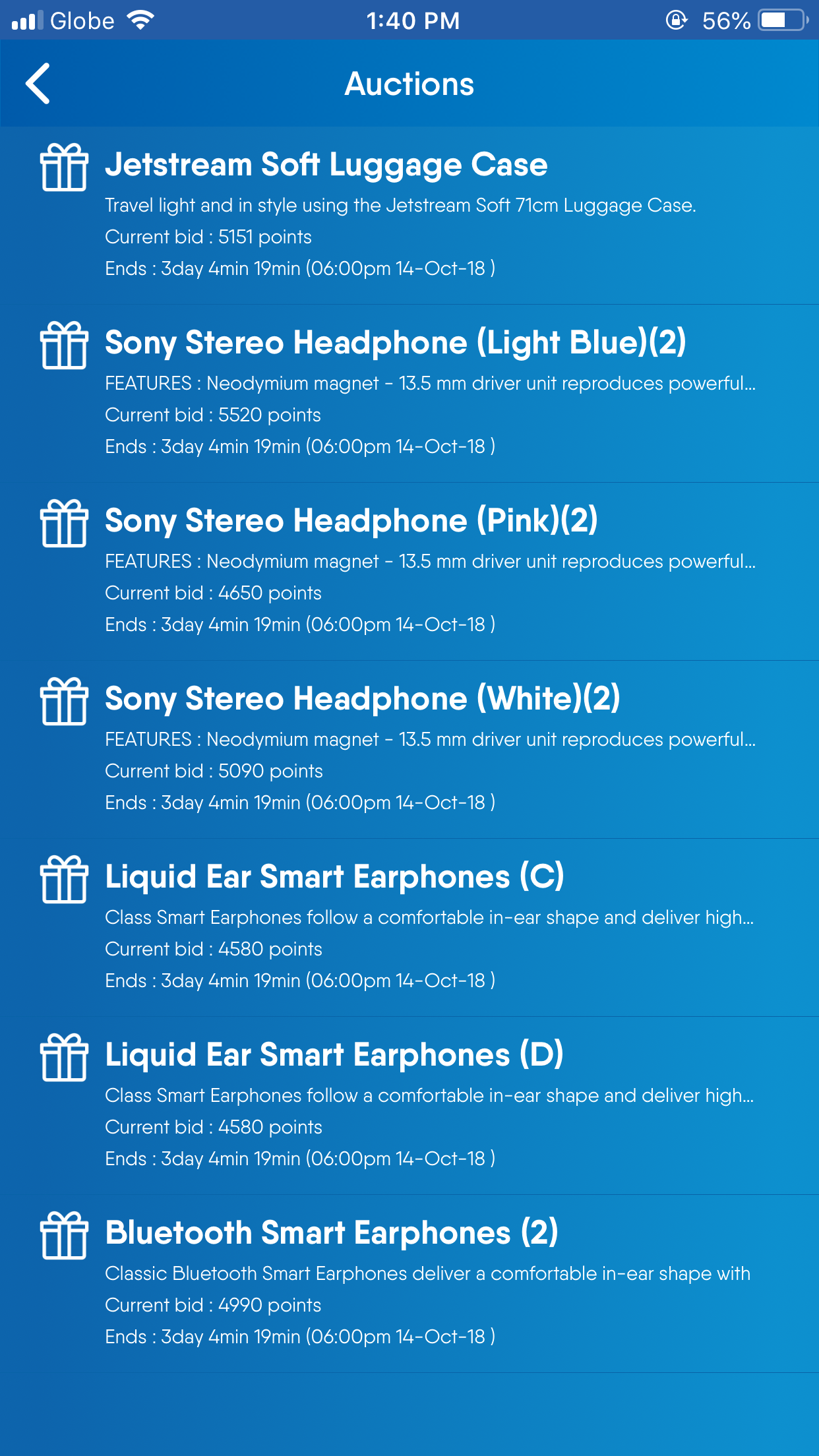View Liquid Ear Smart Earphones (D) listing
This screenshot has width=819, height=1456.
coord(409,1106)
